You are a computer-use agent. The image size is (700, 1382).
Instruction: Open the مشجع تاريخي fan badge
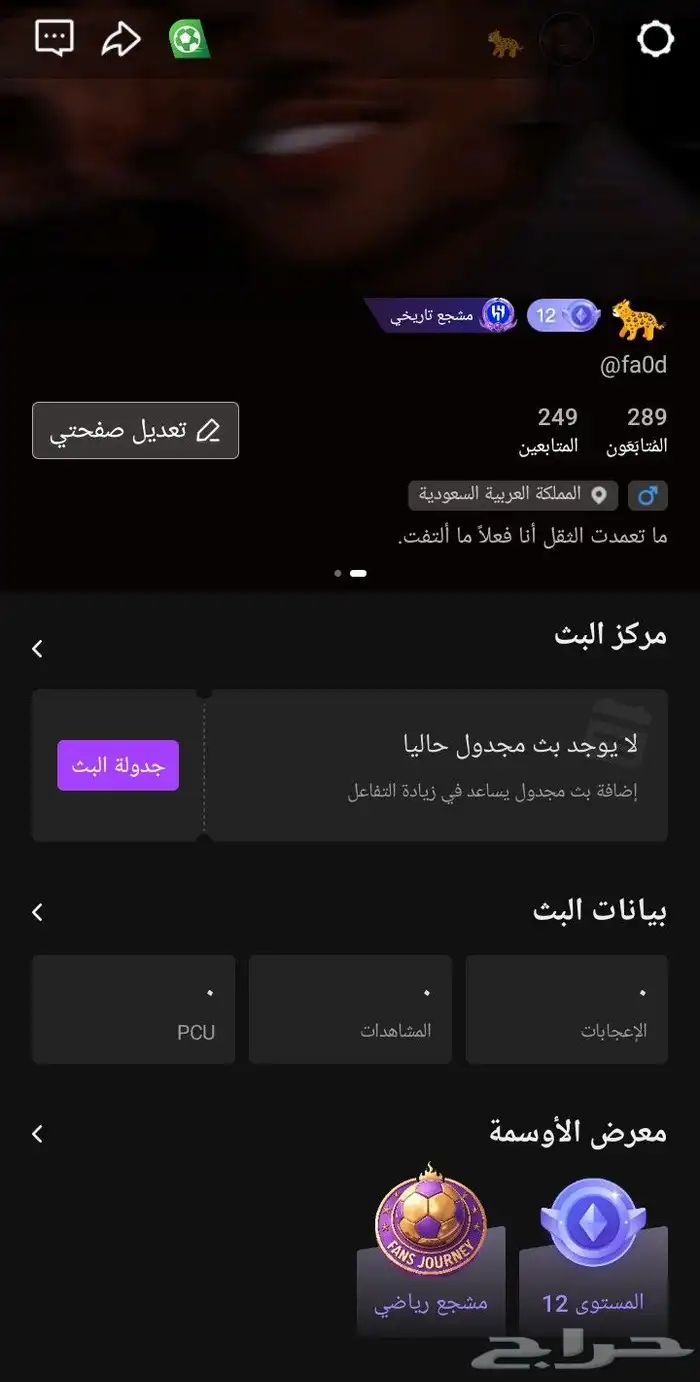tap(440, 316)
